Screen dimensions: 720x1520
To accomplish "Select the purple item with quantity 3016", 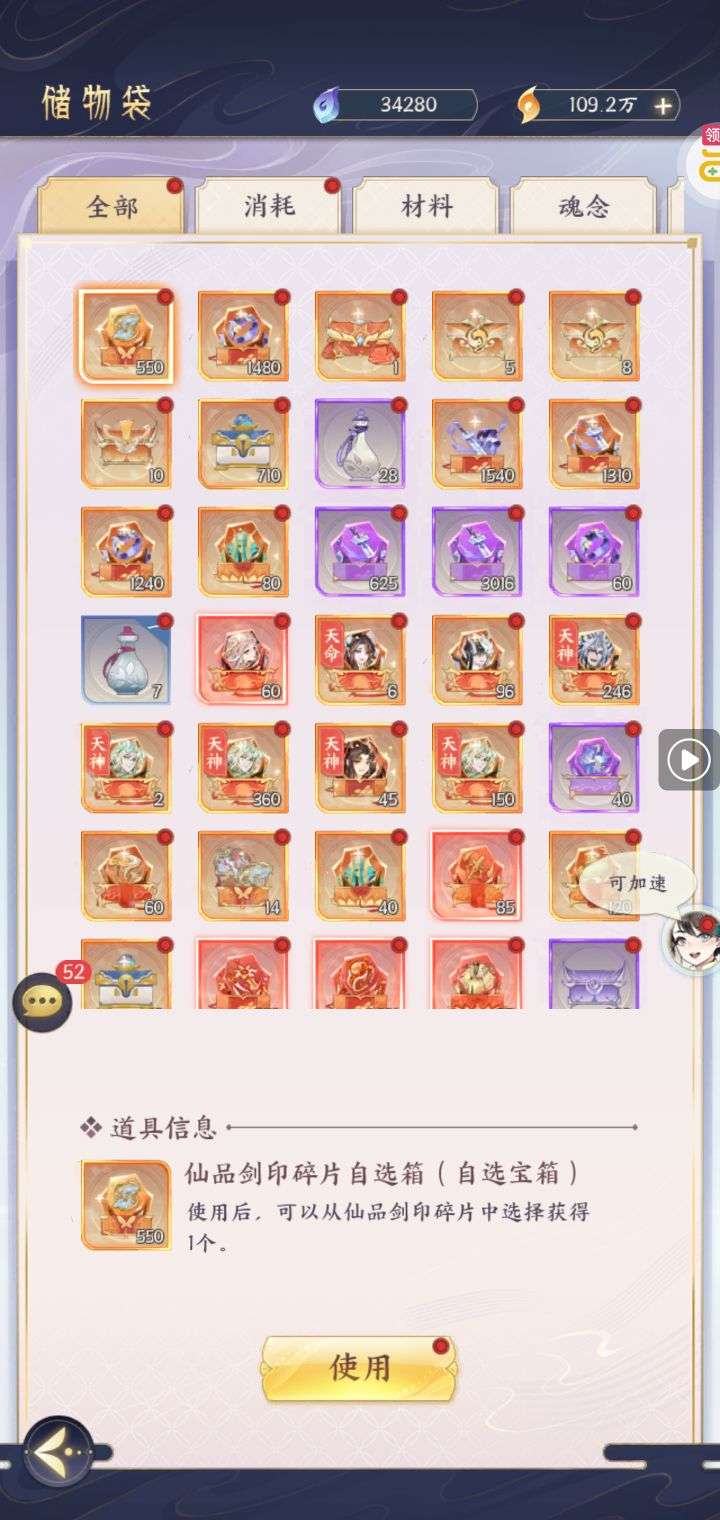I will point(476,552).
